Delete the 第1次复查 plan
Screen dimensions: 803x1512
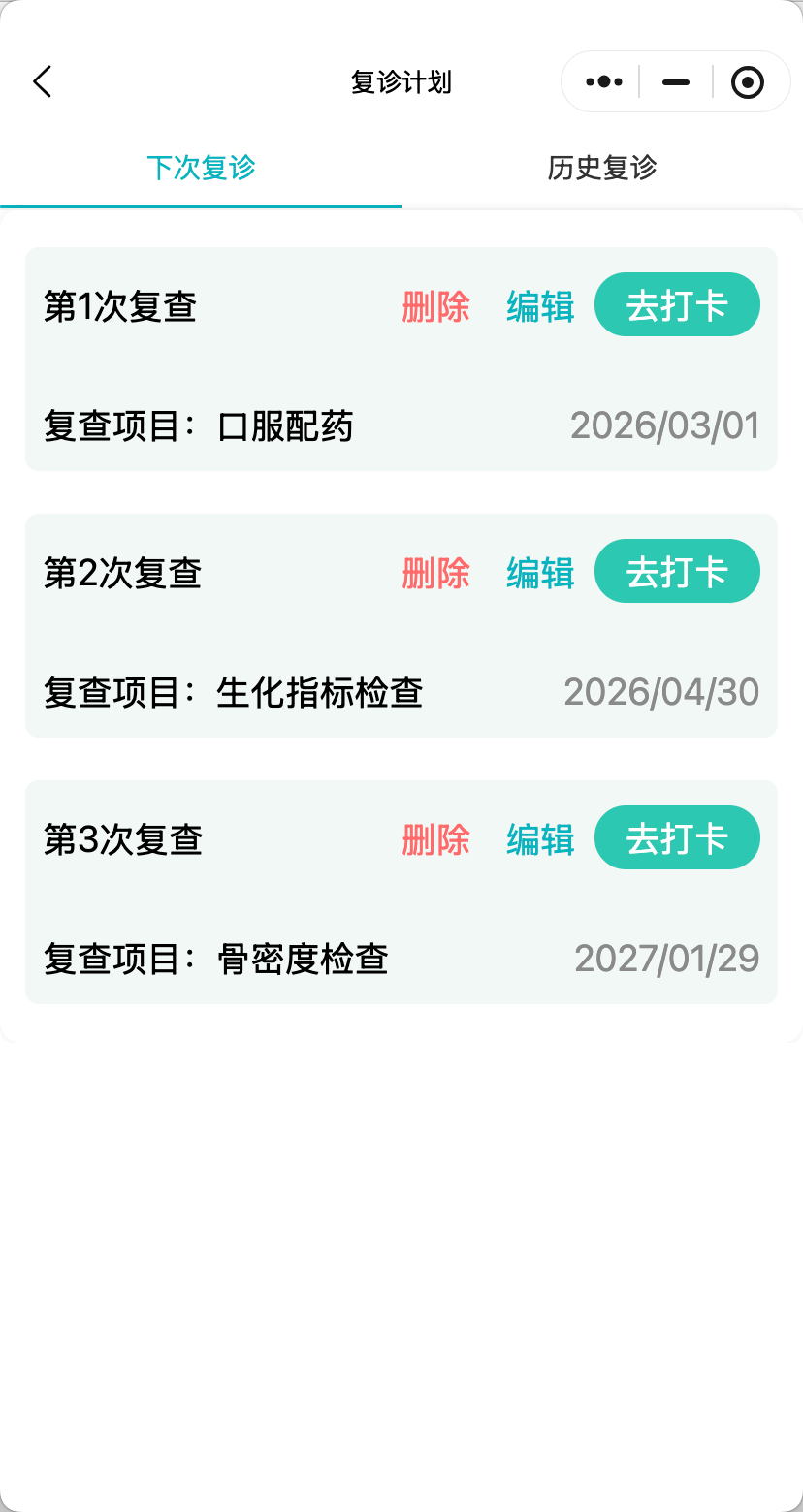tap(436, 306)
